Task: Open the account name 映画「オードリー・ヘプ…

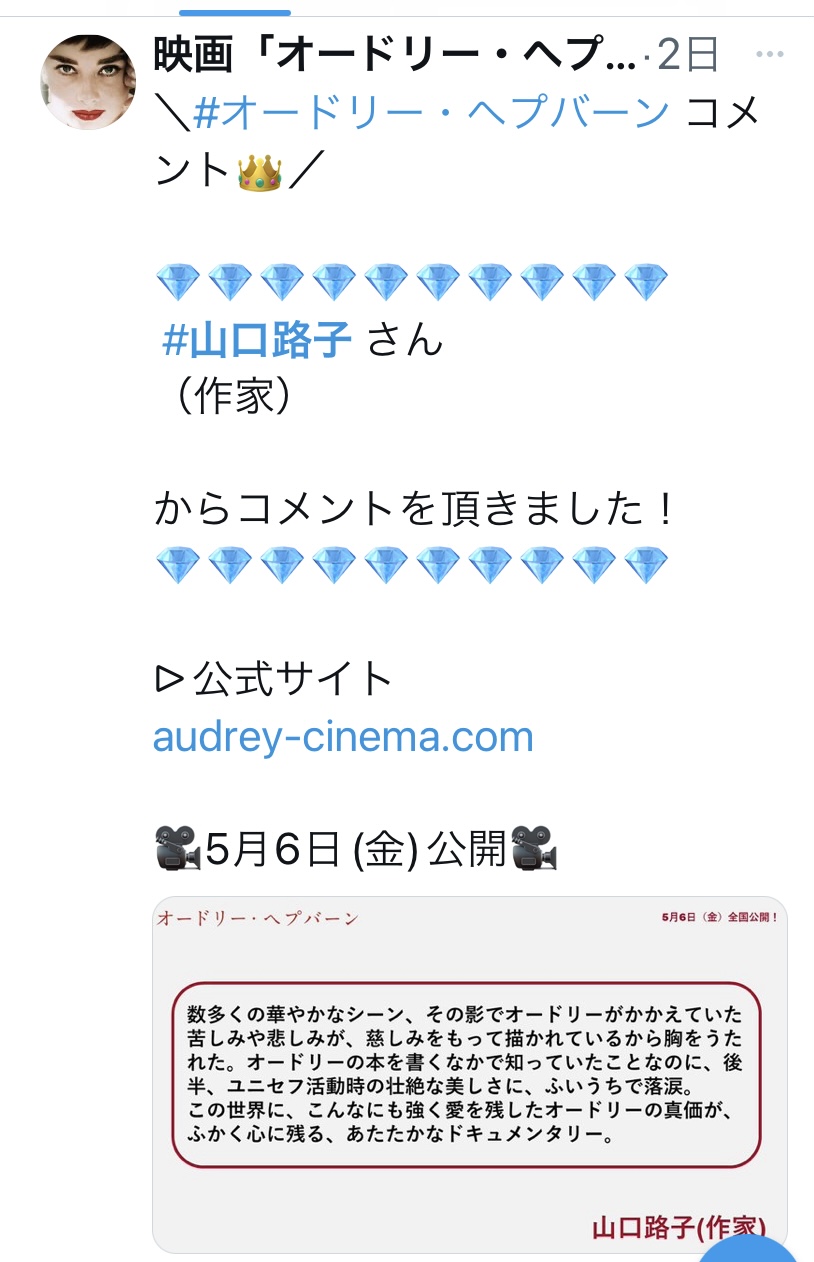Action: pyautogui.click(x=395, y=56)
